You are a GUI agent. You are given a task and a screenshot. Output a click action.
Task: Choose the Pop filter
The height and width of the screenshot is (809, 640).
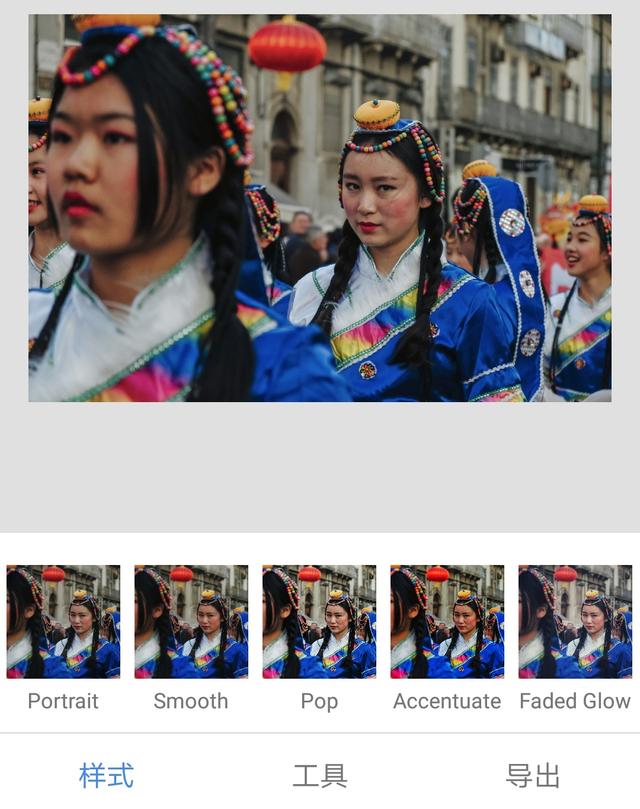[x=319, y=622]
